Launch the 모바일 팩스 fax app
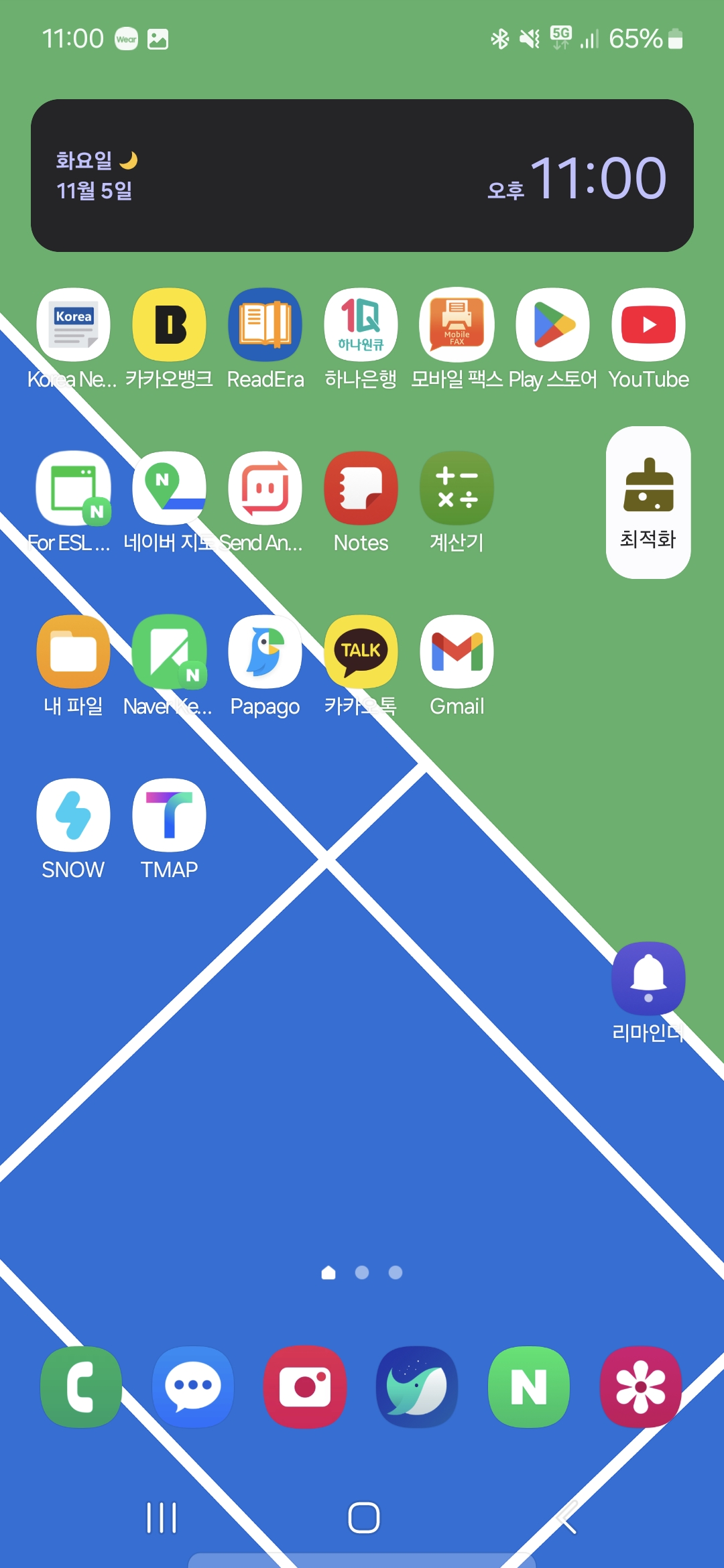724x1568 pixels. 456,325
